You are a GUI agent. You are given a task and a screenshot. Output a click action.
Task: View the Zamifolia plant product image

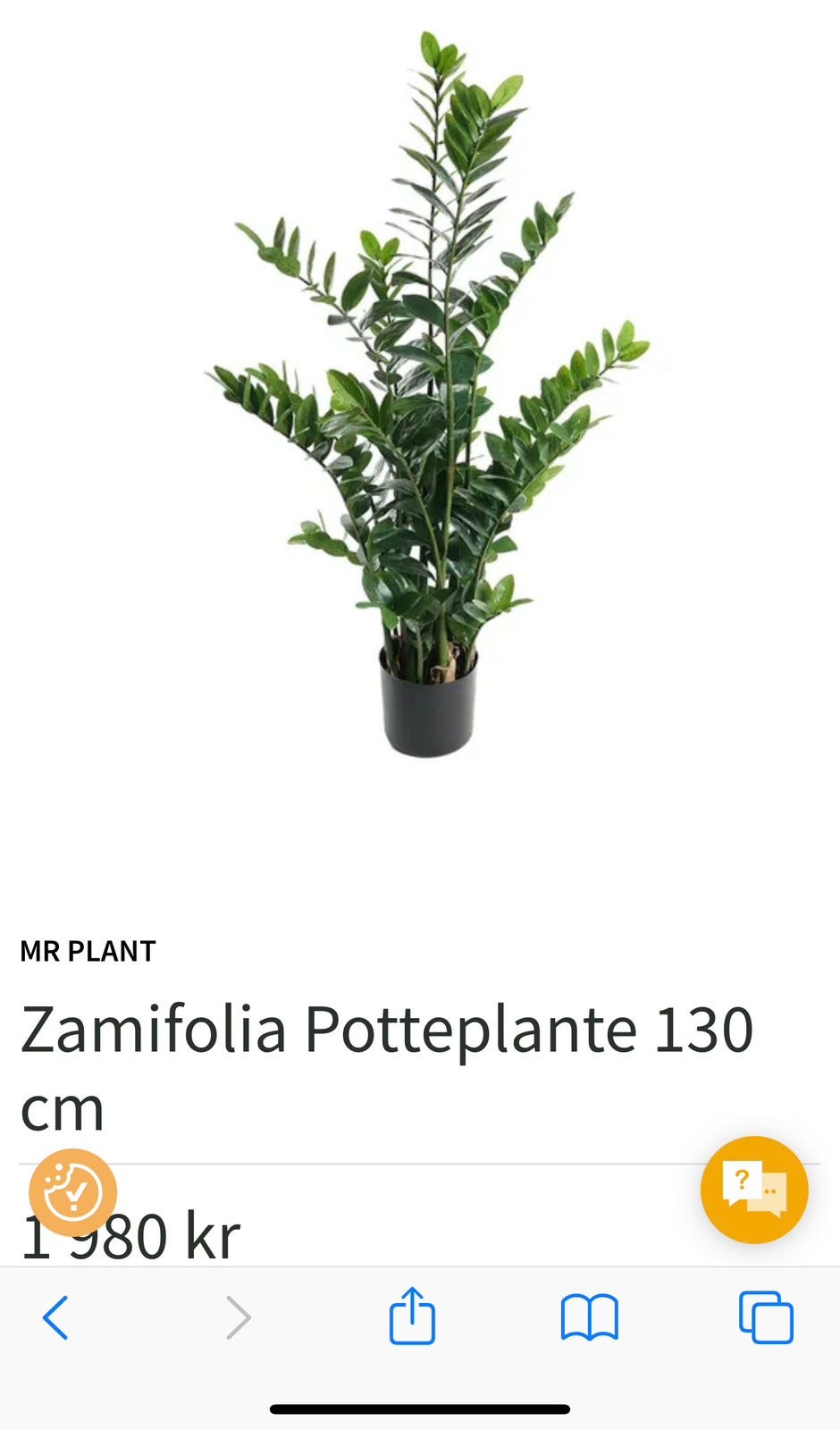pos(427,393)
